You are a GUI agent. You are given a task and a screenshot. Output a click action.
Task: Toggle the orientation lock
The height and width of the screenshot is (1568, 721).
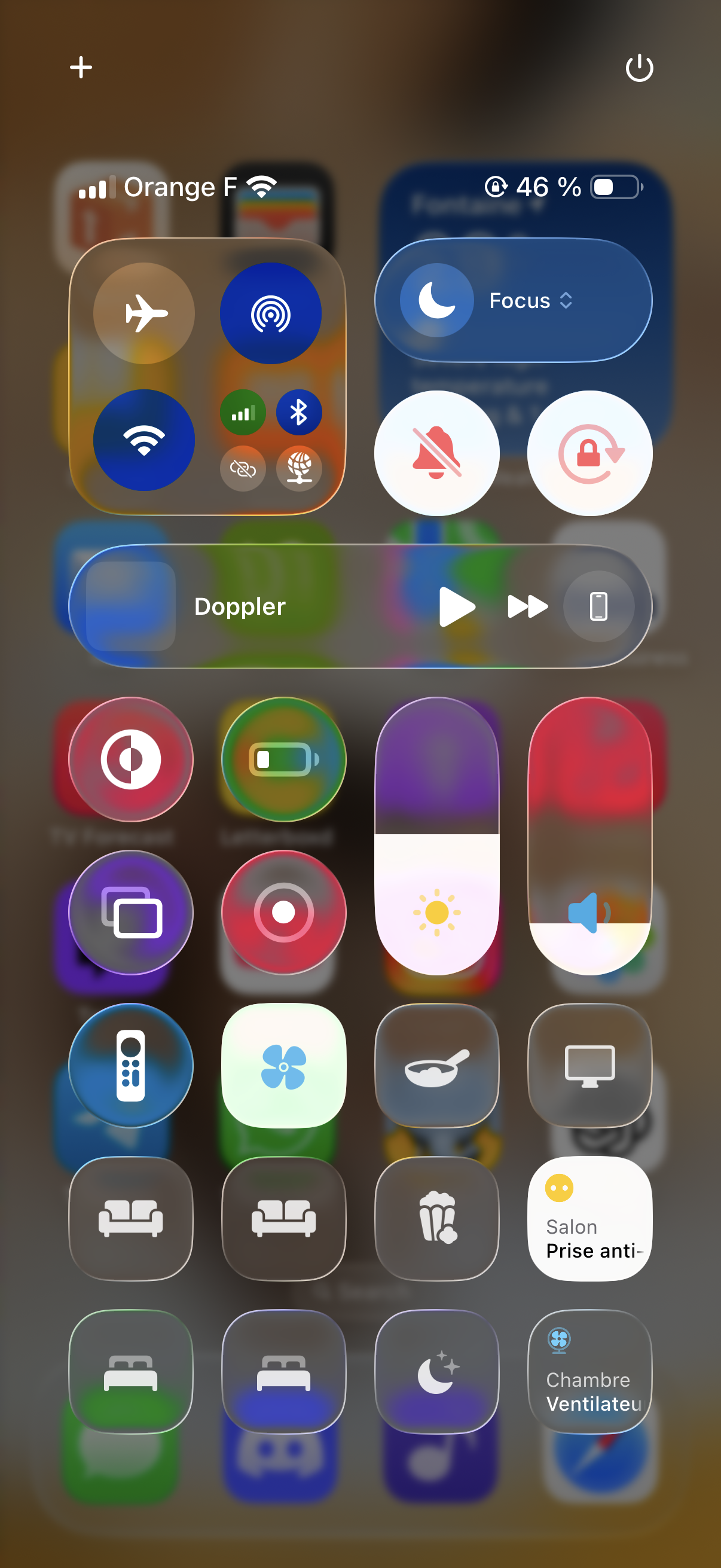(589, 453)
